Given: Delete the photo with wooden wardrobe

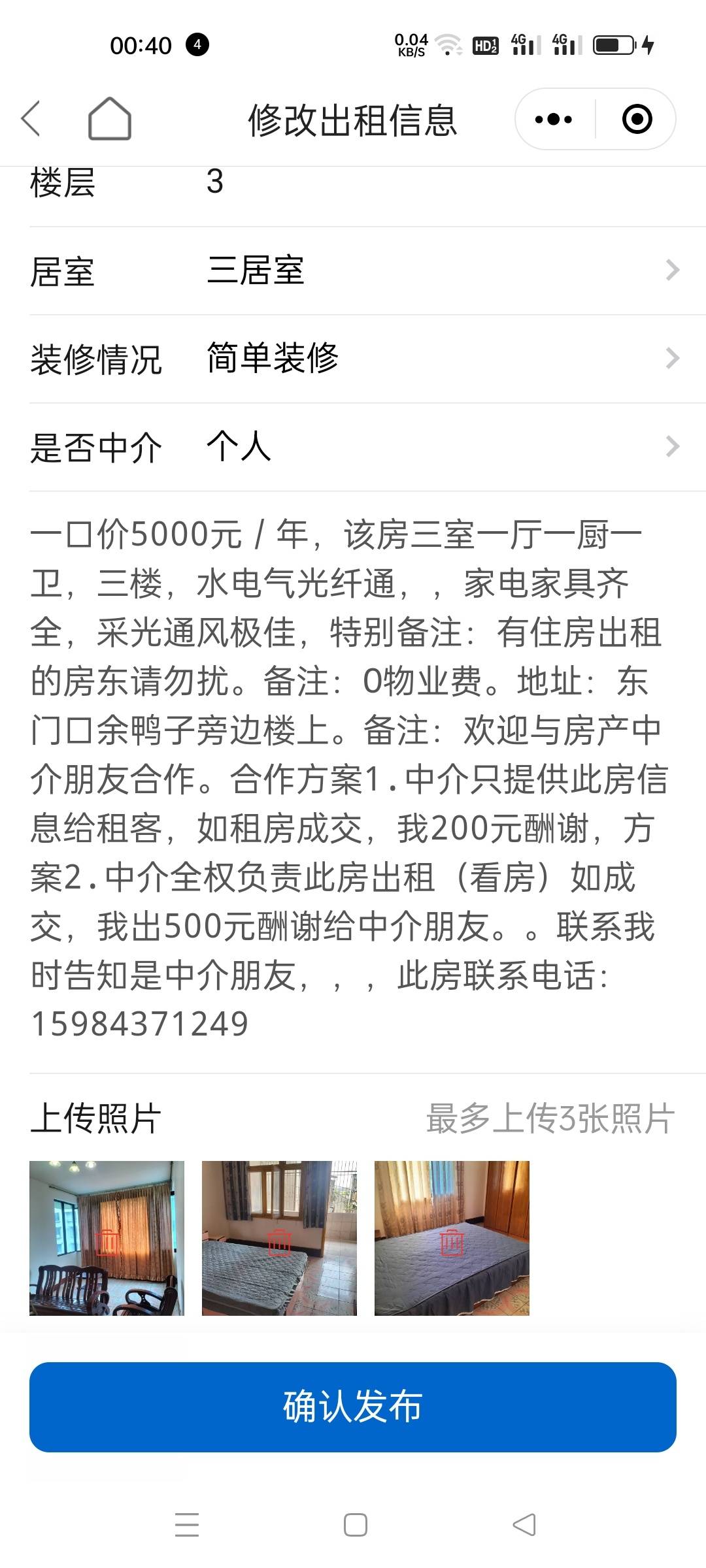Looking at the screenshot, I should pyautogui.click(x=452, y=1241).
